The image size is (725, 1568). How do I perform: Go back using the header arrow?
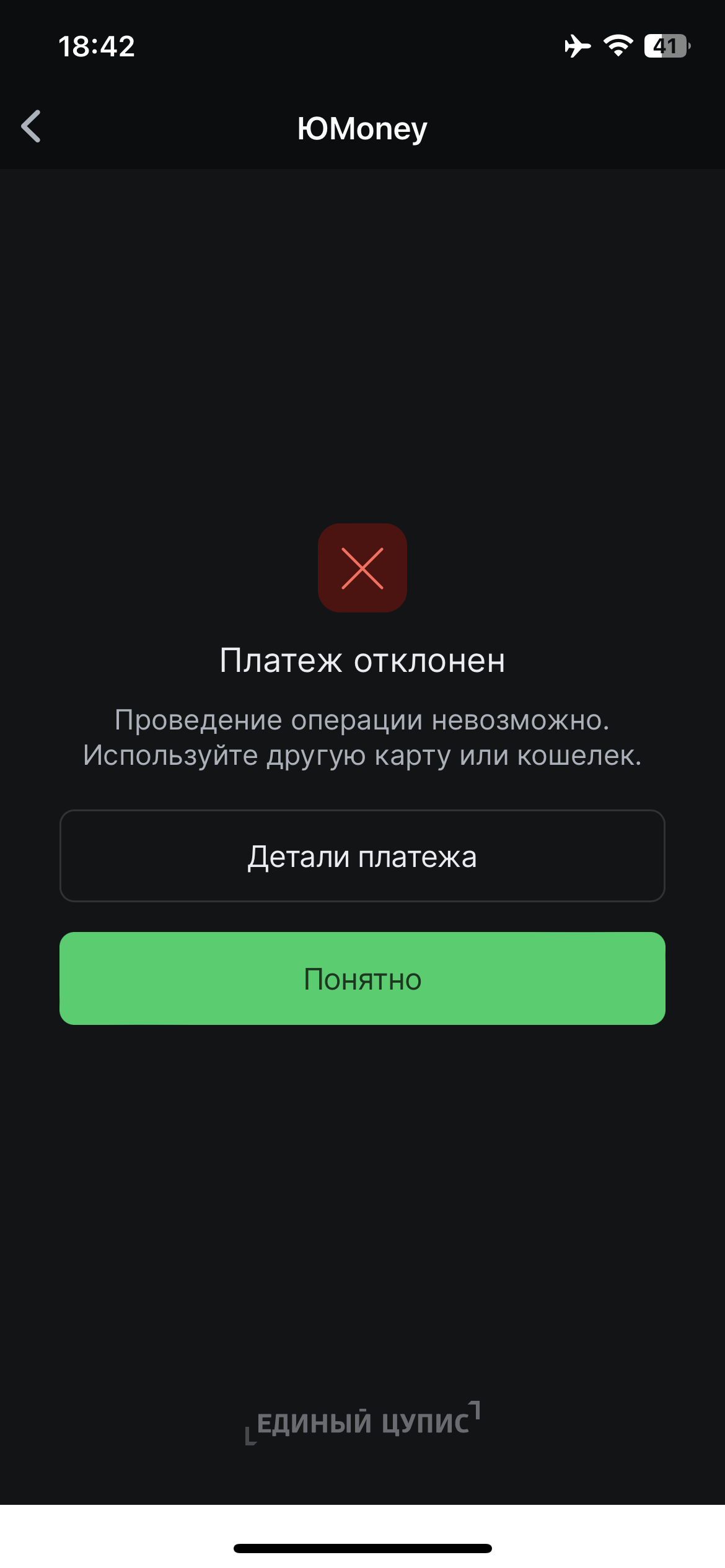[31, 127]
